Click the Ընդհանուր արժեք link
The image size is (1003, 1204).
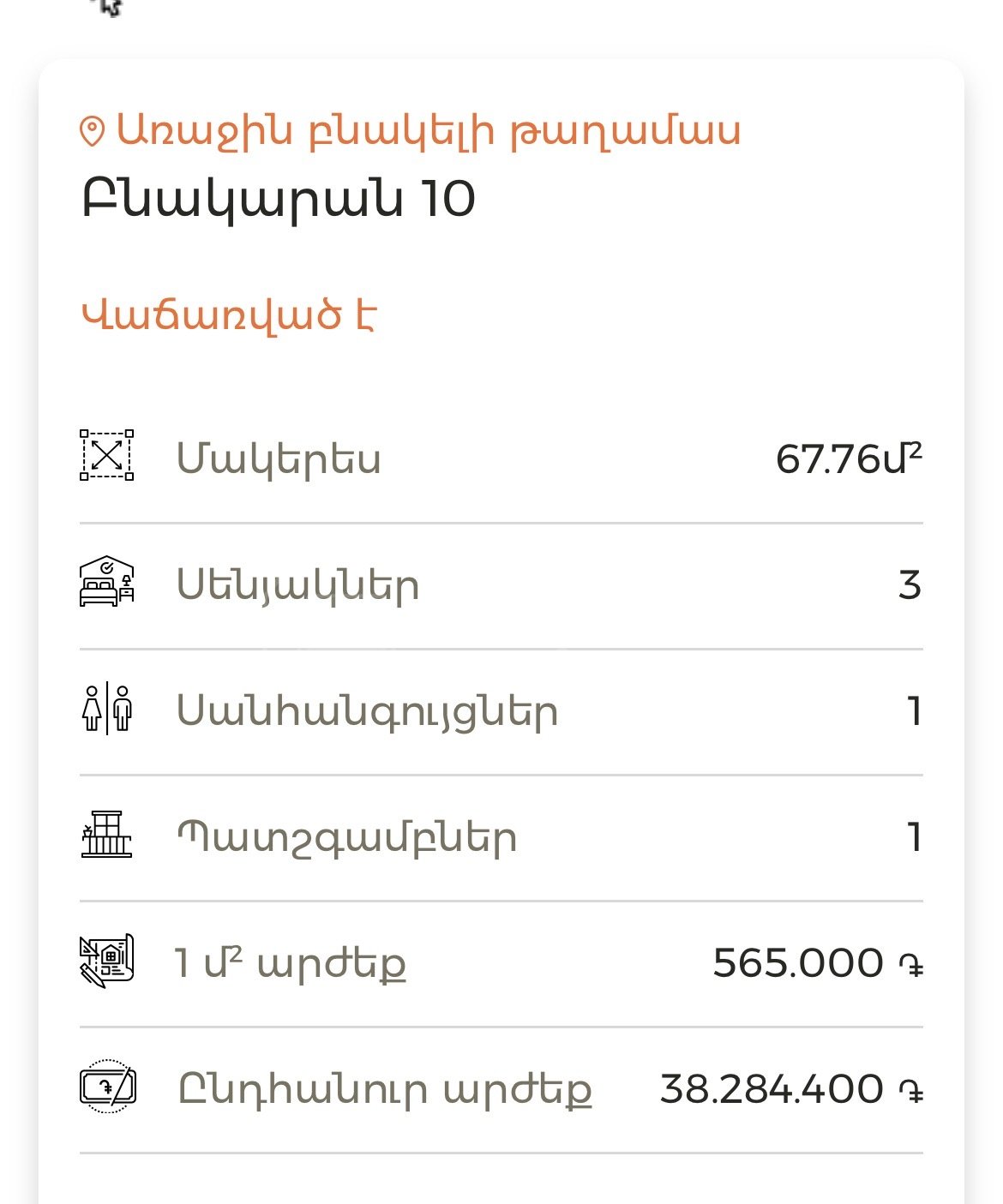click(x=386, y=1088)
